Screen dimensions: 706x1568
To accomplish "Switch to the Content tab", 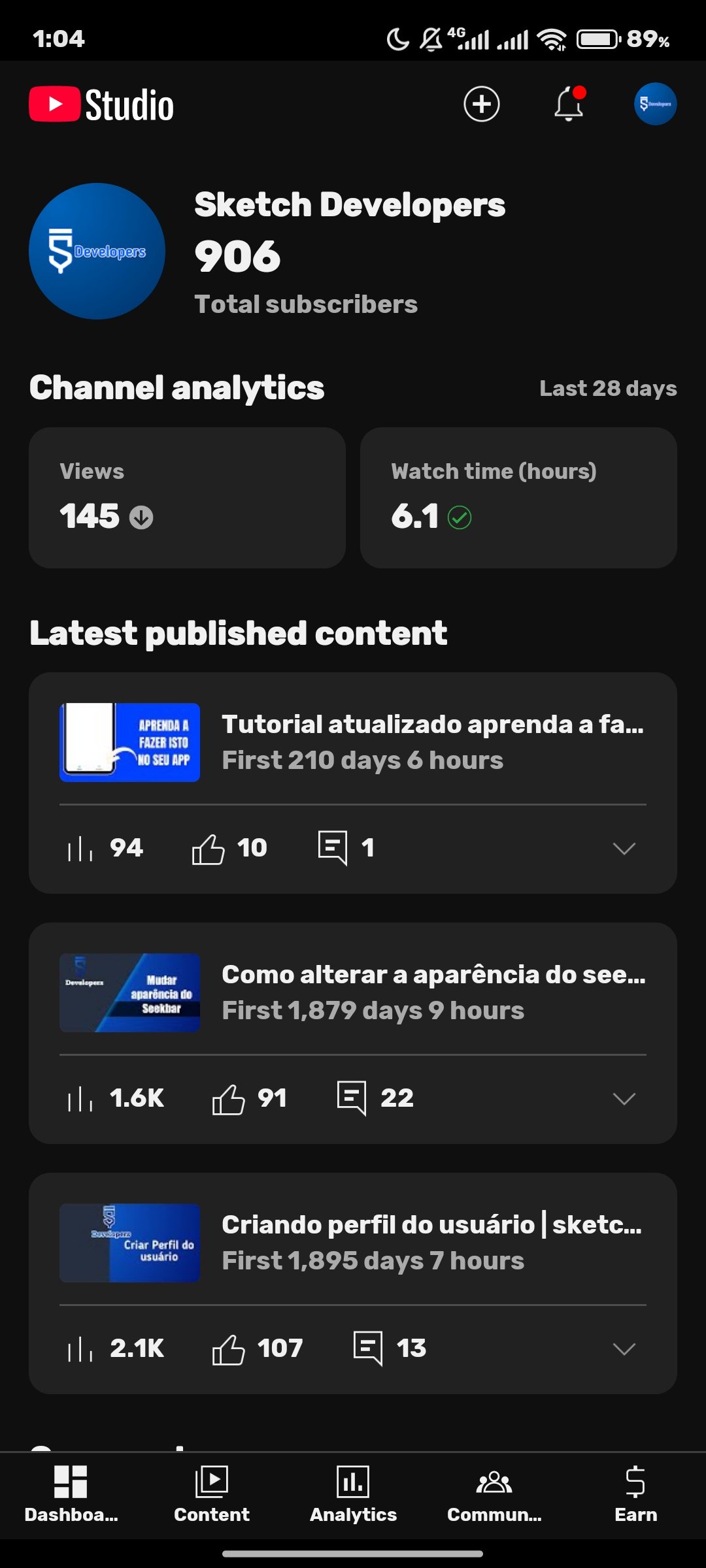I will click(212, 1494).
